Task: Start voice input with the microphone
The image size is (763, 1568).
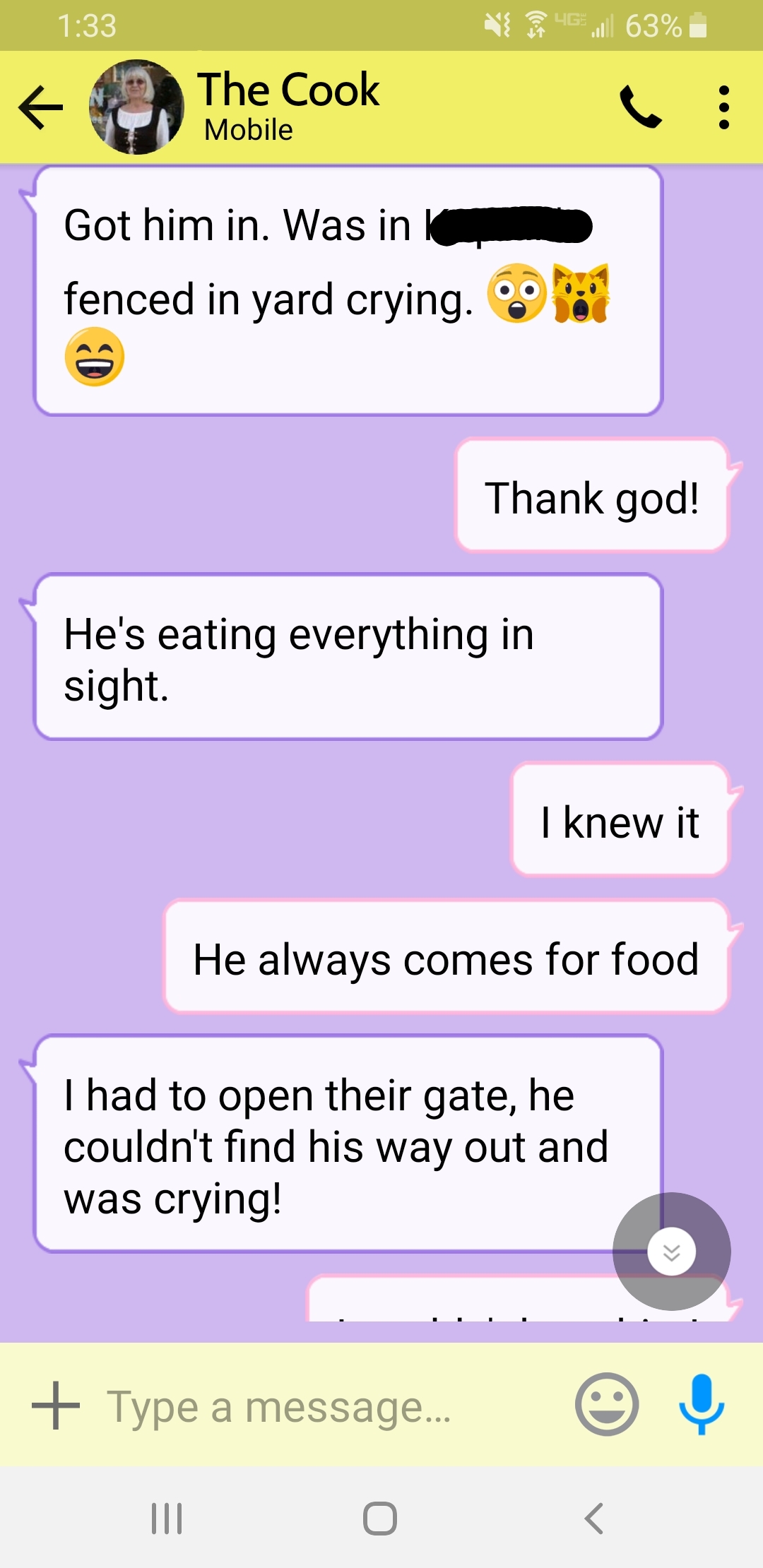Action: [x=702, y=1404]
